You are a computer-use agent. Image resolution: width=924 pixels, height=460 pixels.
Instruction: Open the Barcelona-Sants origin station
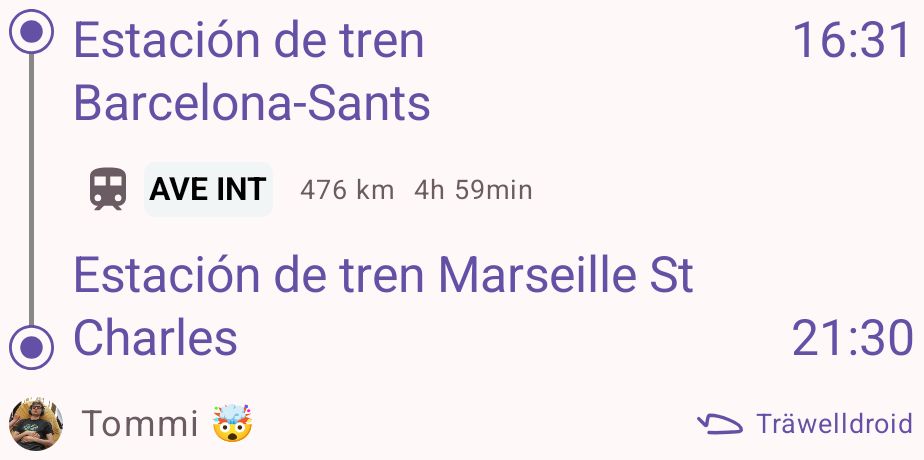tap(252, 72)
